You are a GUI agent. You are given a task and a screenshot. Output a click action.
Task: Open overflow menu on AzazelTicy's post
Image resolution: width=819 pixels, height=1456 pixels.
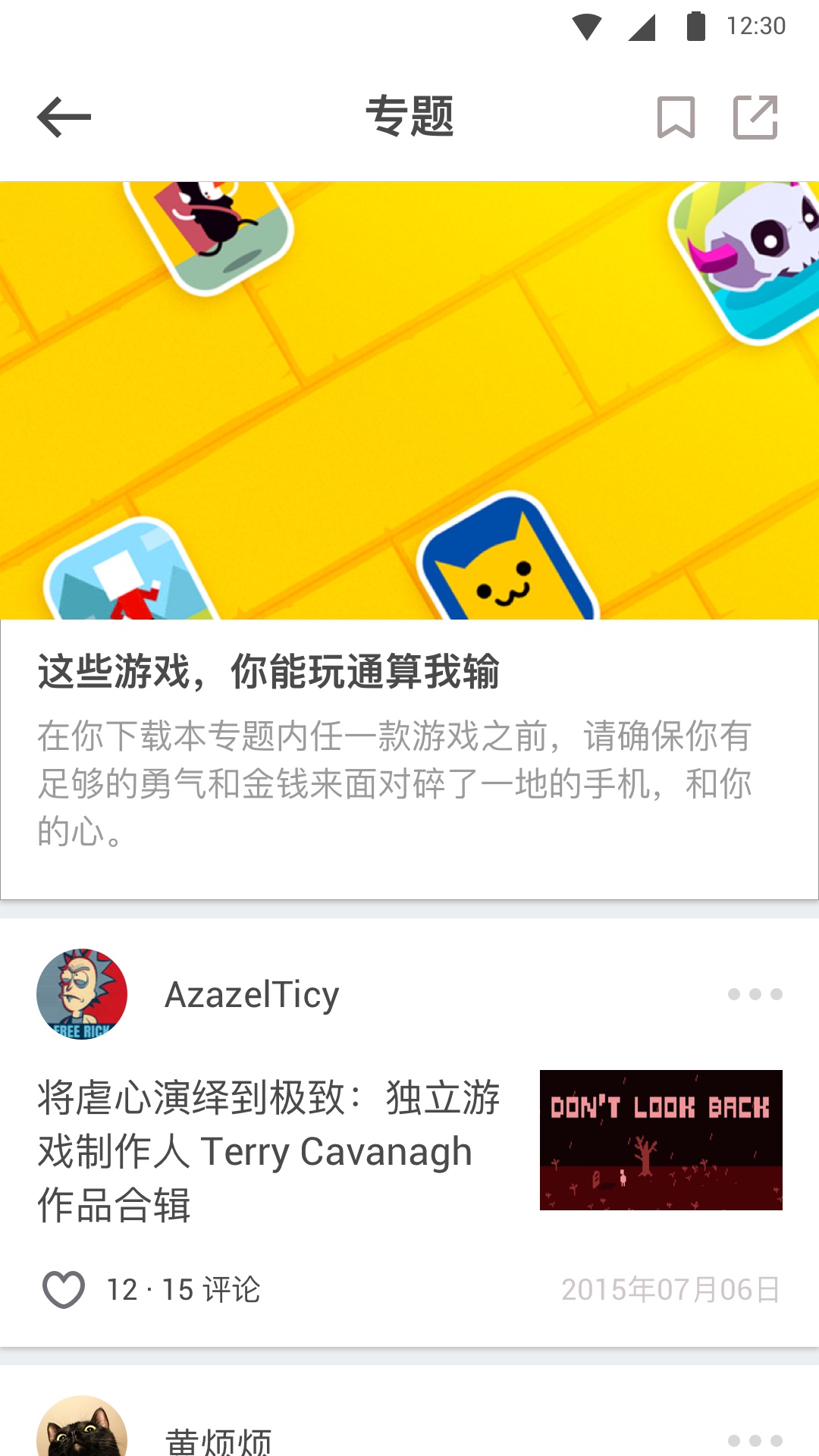pyautogui.click(x=755, y=993)
